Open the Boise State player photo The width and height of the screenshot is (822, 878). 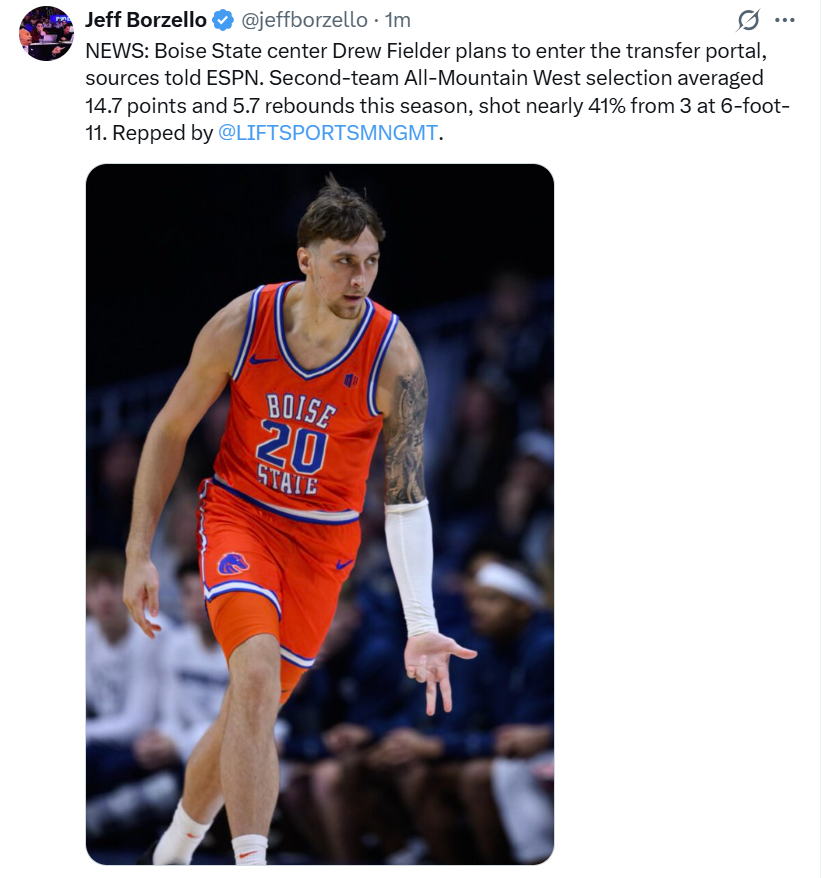[x=320, y=514]
